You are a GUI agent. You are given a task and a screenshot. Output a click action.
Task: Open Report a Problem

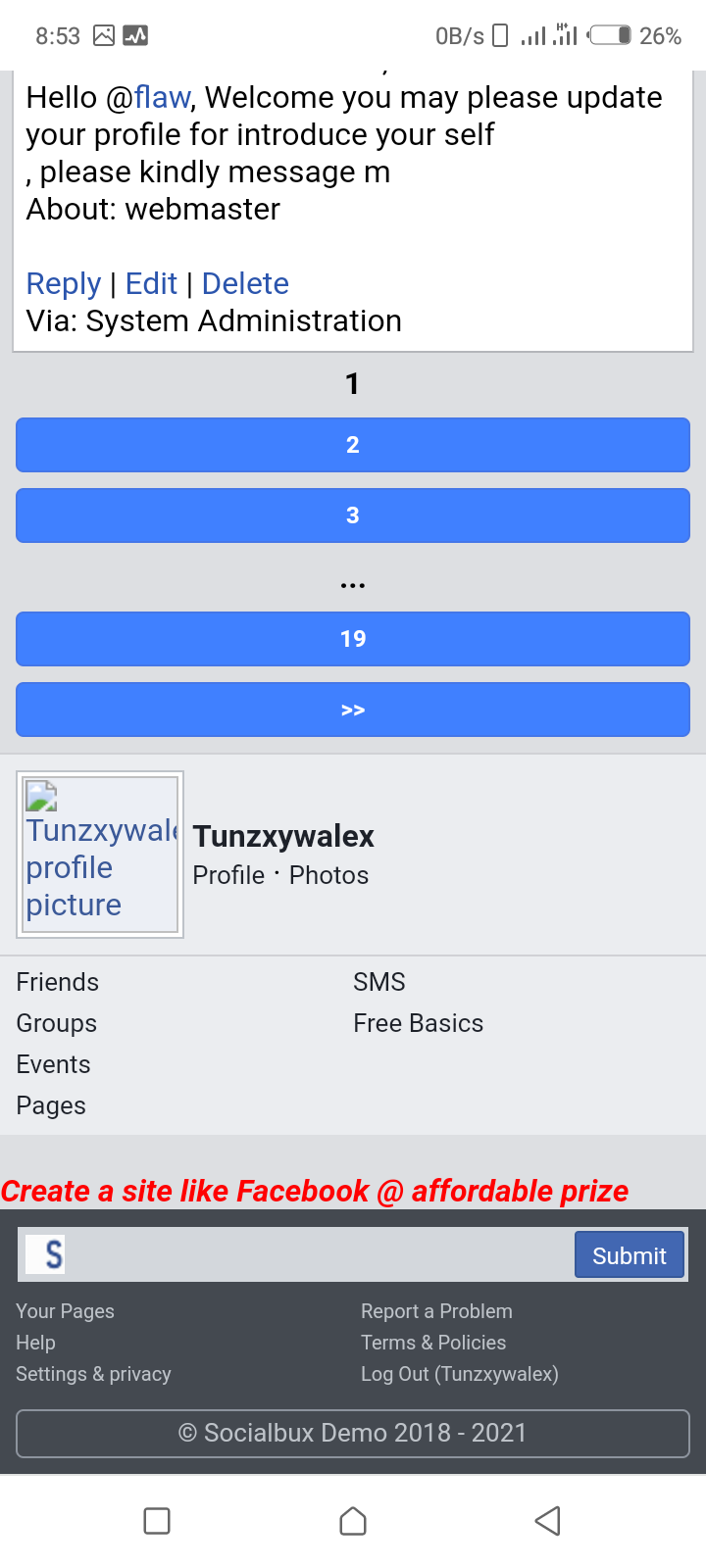point(436,1311)
